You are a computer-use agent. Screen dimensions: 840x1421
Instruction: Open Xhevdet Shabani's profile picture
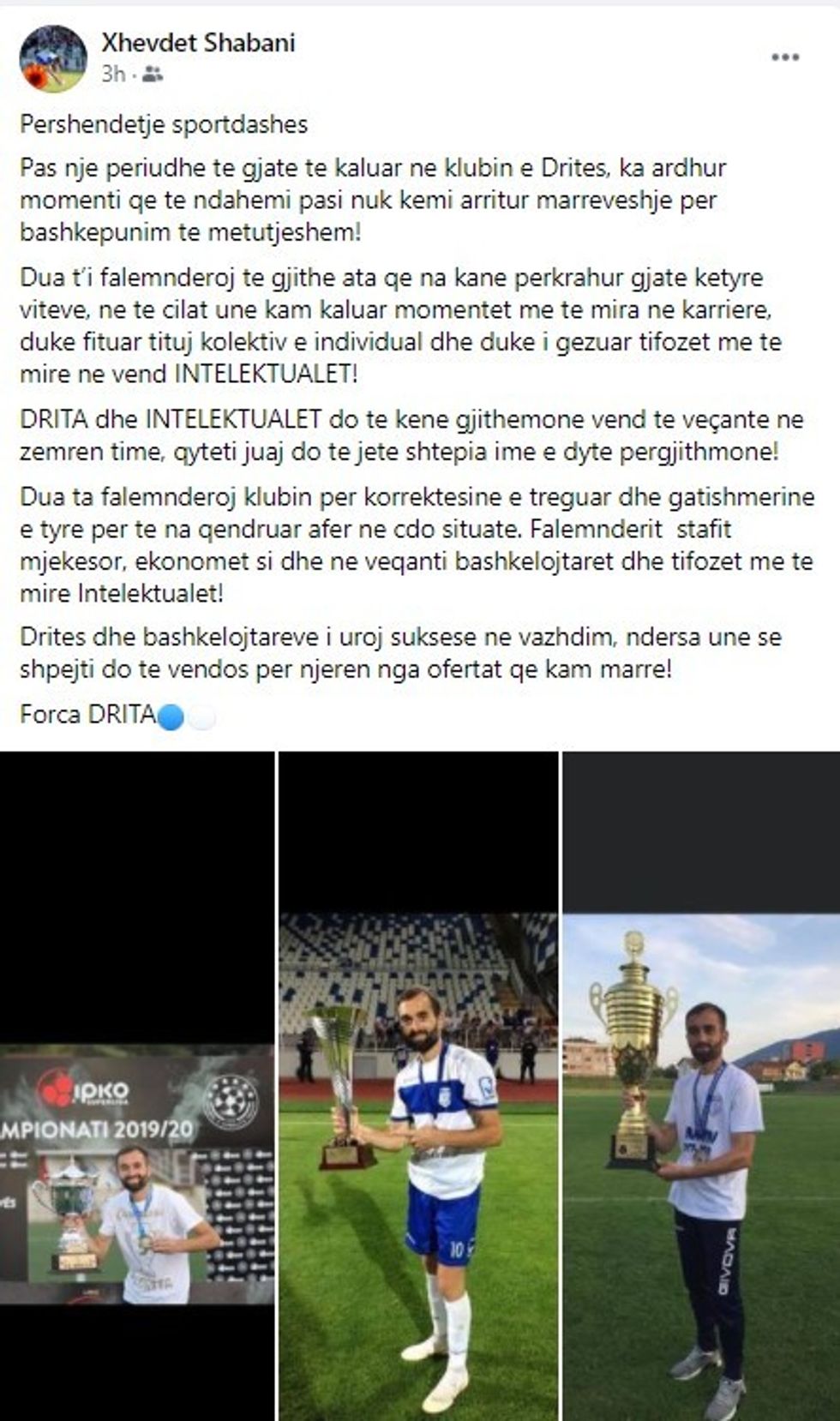(x=53, y=59)
